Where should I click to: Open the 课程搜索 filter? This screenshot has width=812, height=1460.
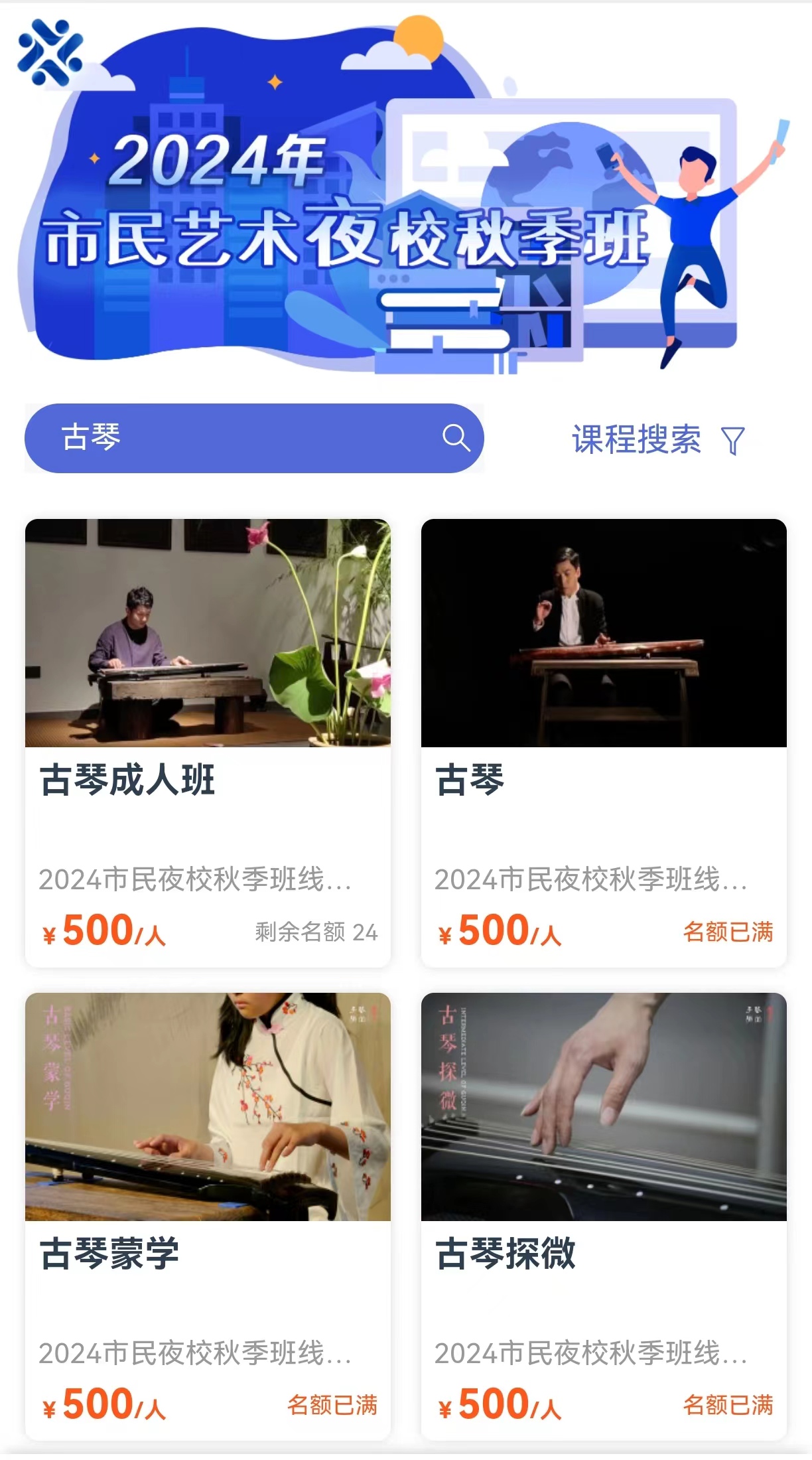[x=657, y=439]
